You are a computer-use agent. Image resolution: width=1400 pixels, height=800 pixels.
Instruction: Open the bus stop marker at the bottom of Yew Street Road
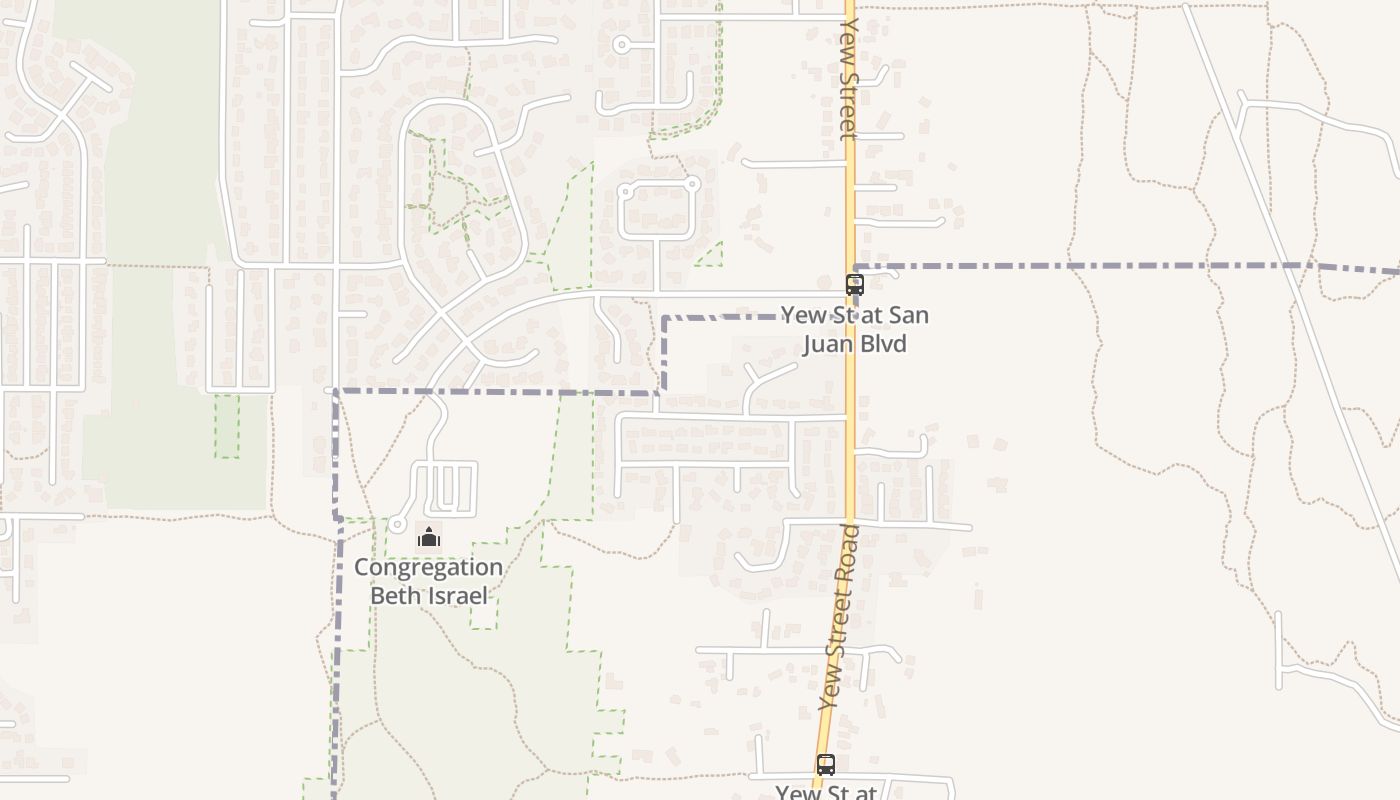point(825,765)
